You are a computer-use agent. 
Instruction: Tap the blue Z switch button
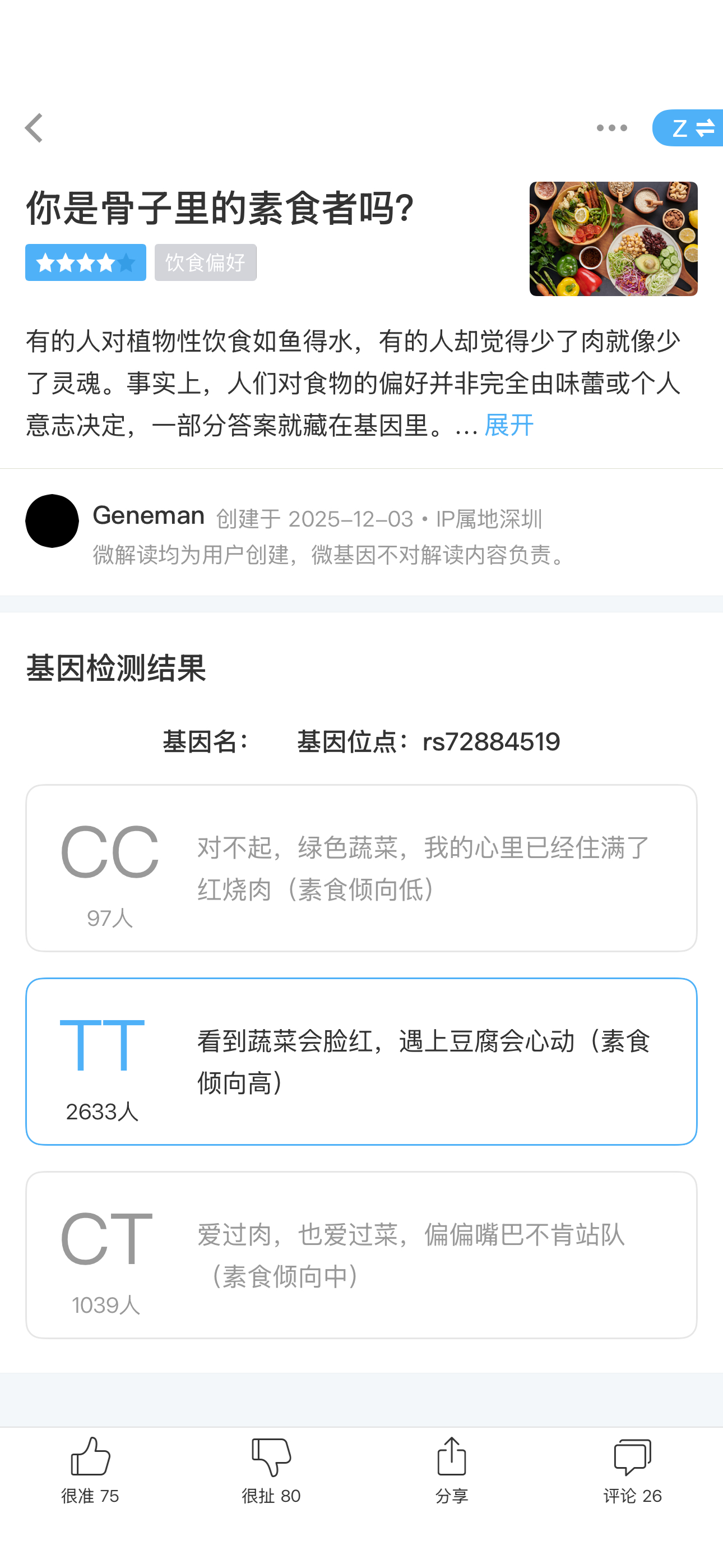tap(689, 128)
